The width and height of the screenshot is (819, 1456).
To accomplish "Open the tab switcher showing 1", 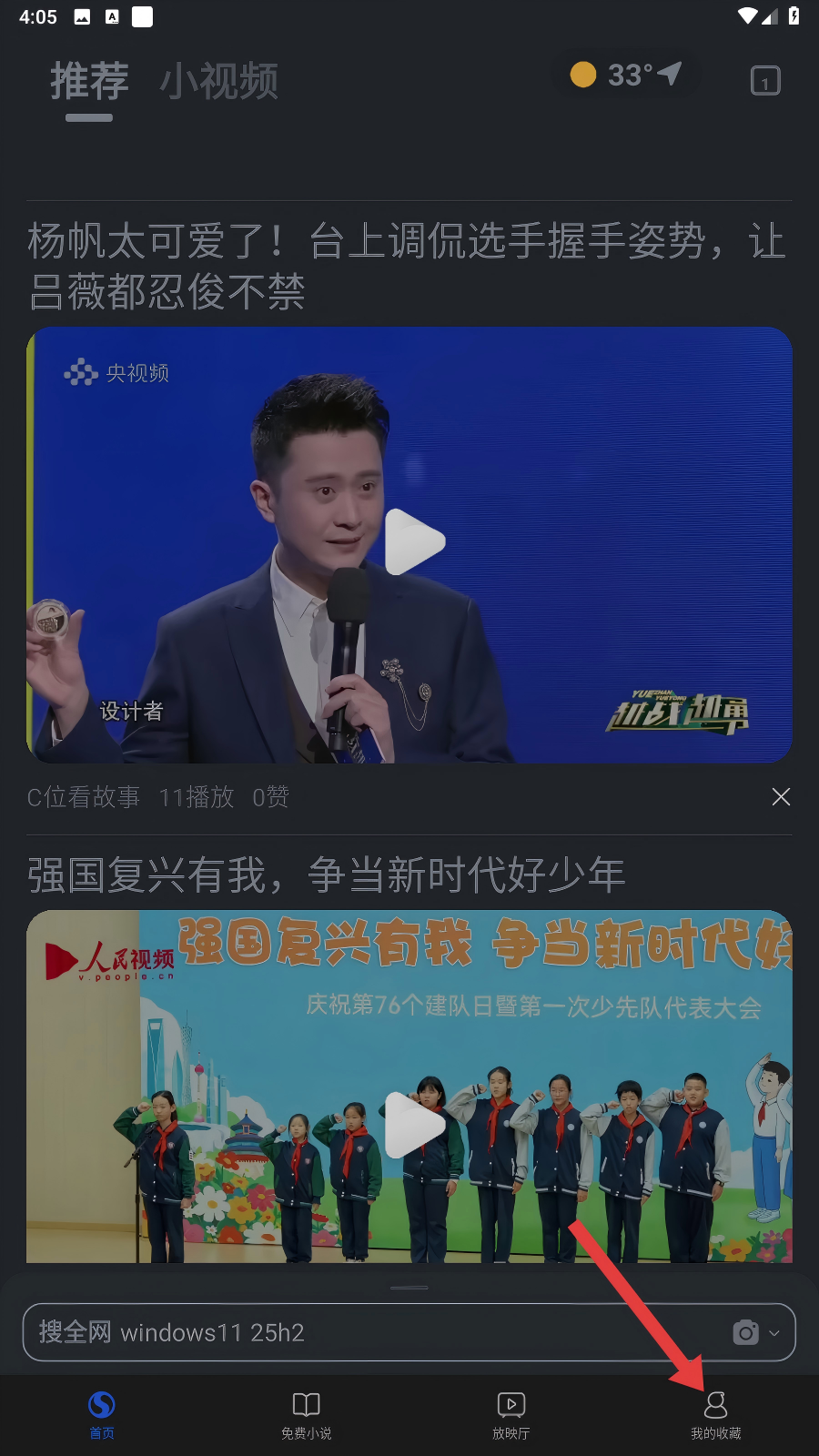I will [765, 82].
